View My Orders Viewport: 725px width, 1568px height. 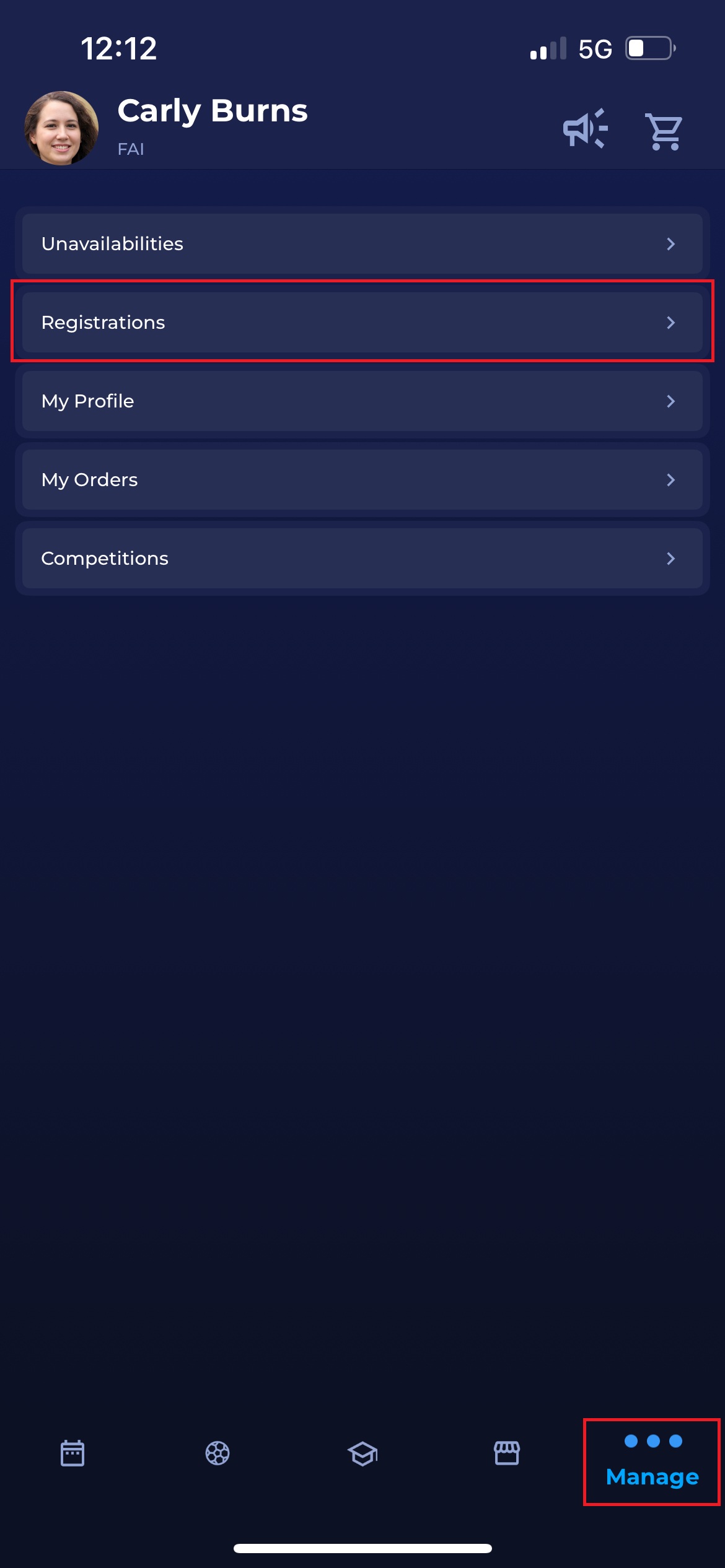[x=362, y=480]
